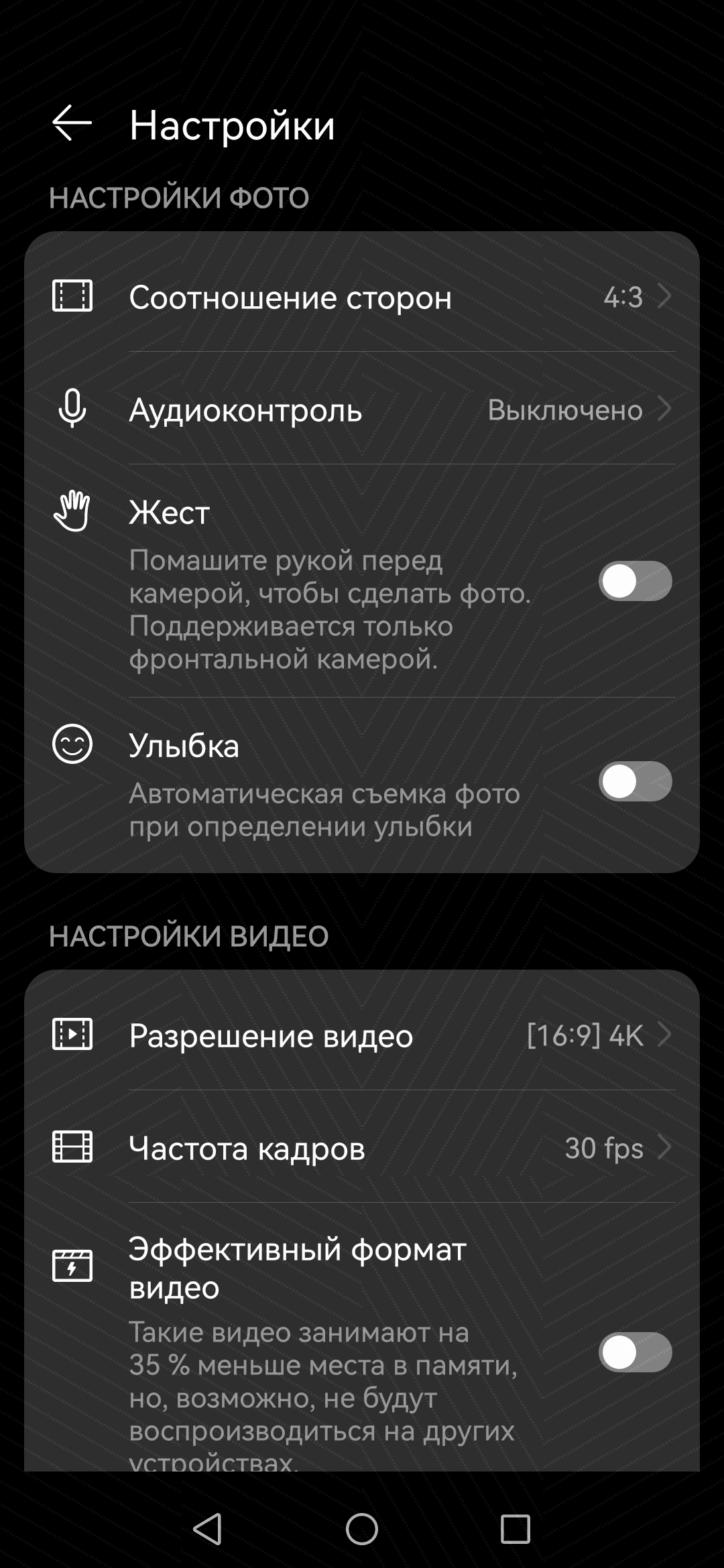Open Соотношение сторон setting

362,297
